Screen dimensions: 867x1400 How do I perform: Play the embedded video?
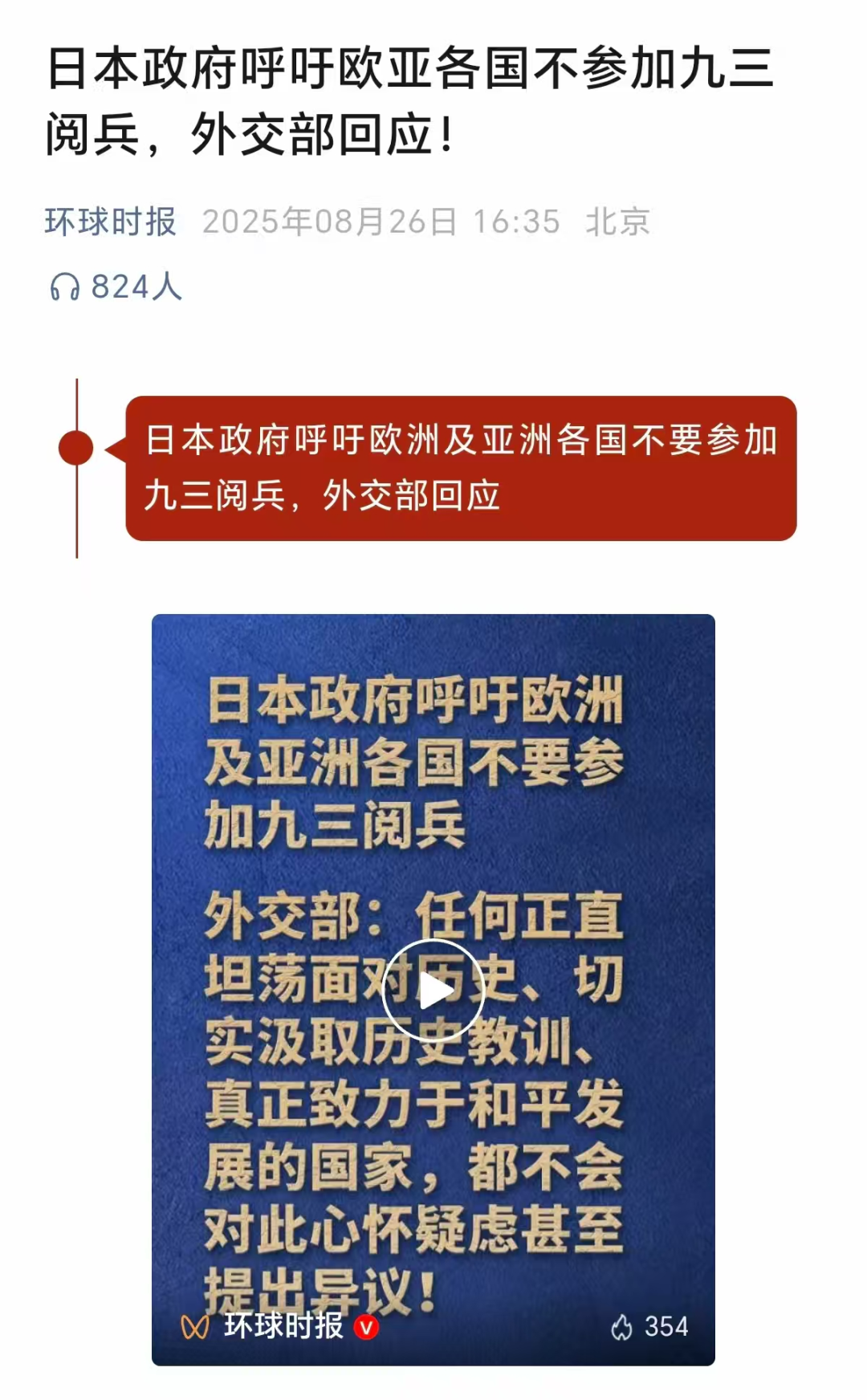[x=433, y=991]
